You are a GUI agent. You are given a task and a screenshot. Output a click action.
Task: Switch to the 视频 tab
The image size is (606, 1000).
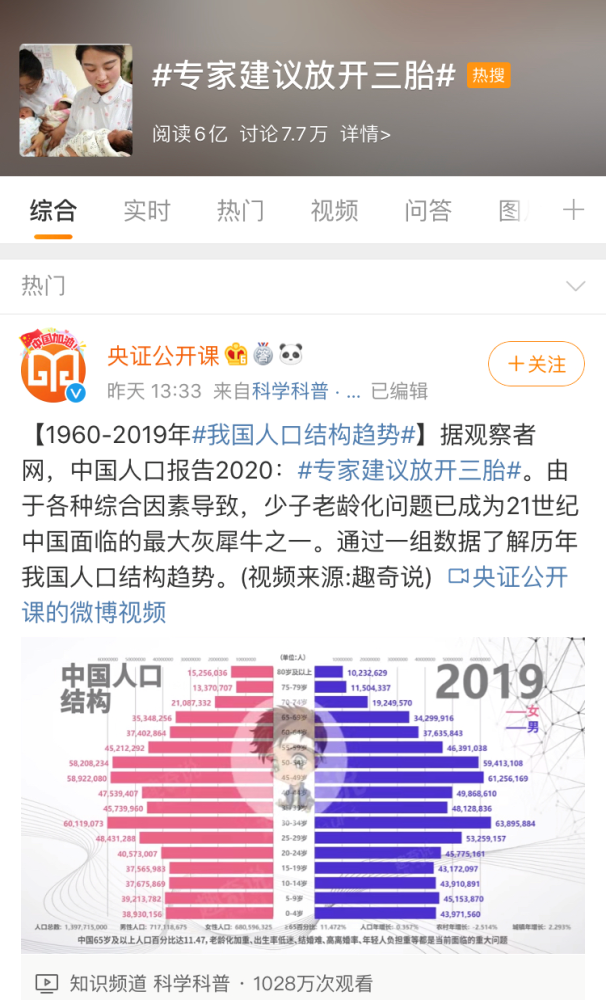point(334,210)
